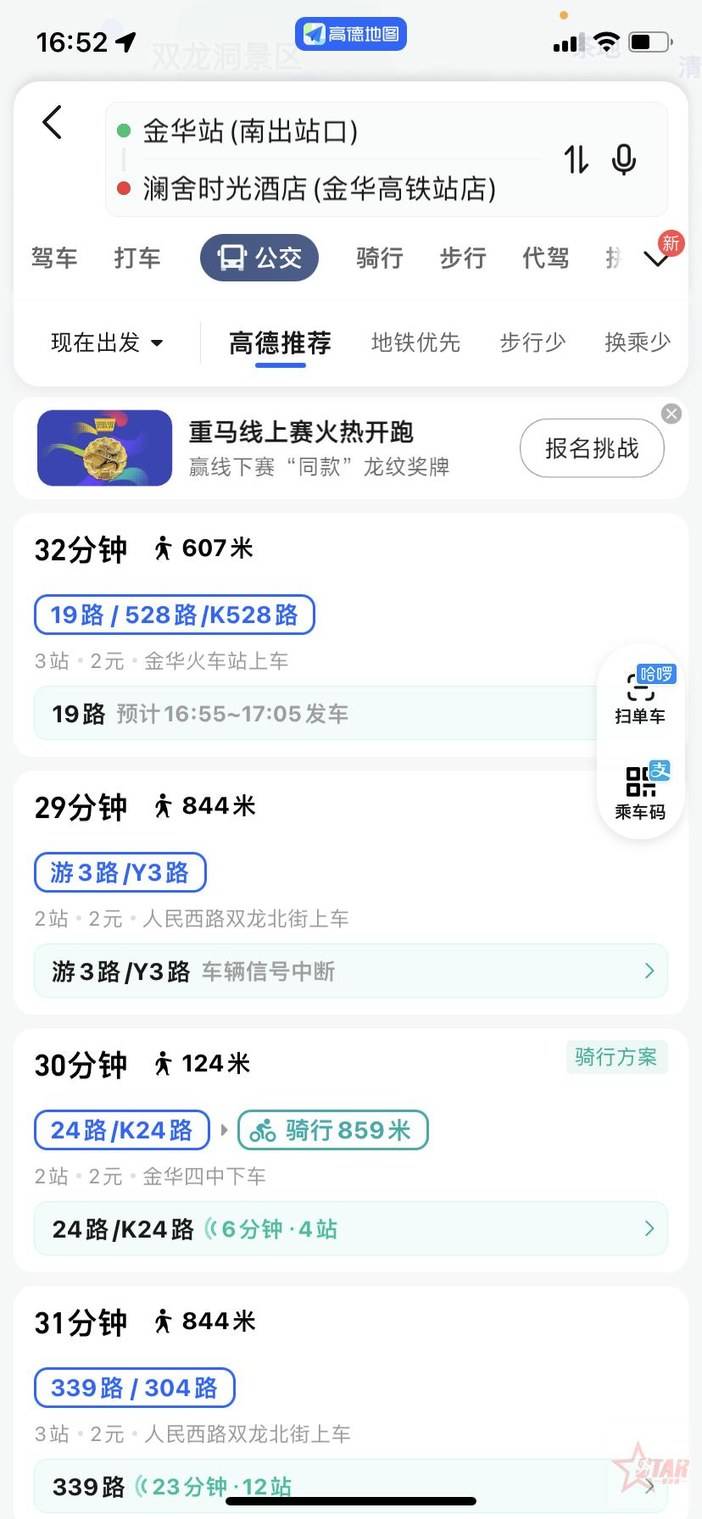Open the 乘车码 ride code
The image size is (702, 1519).
pyautogui.click(x=640, y=791)
